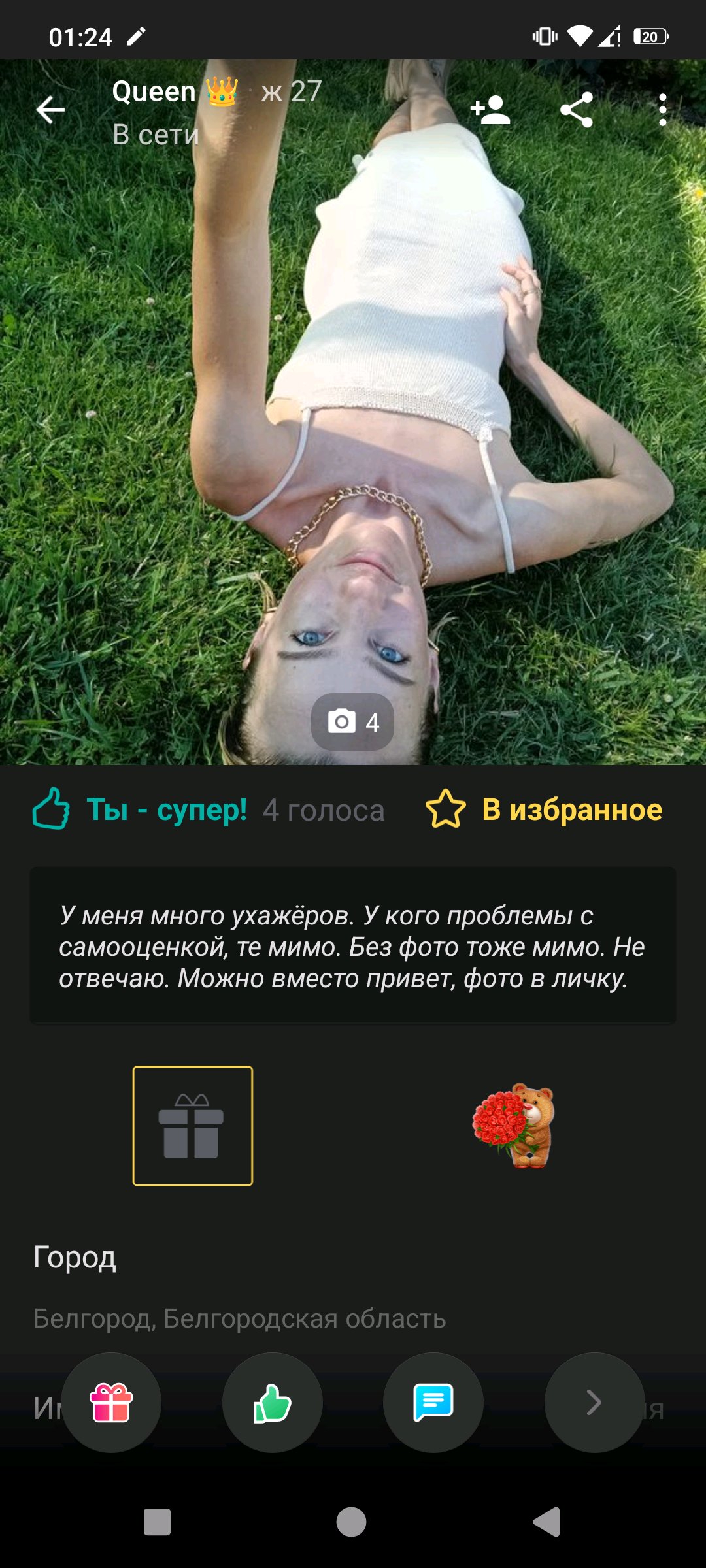
Task: Add Queen as a friend
Action: click(x=490, y=110)
